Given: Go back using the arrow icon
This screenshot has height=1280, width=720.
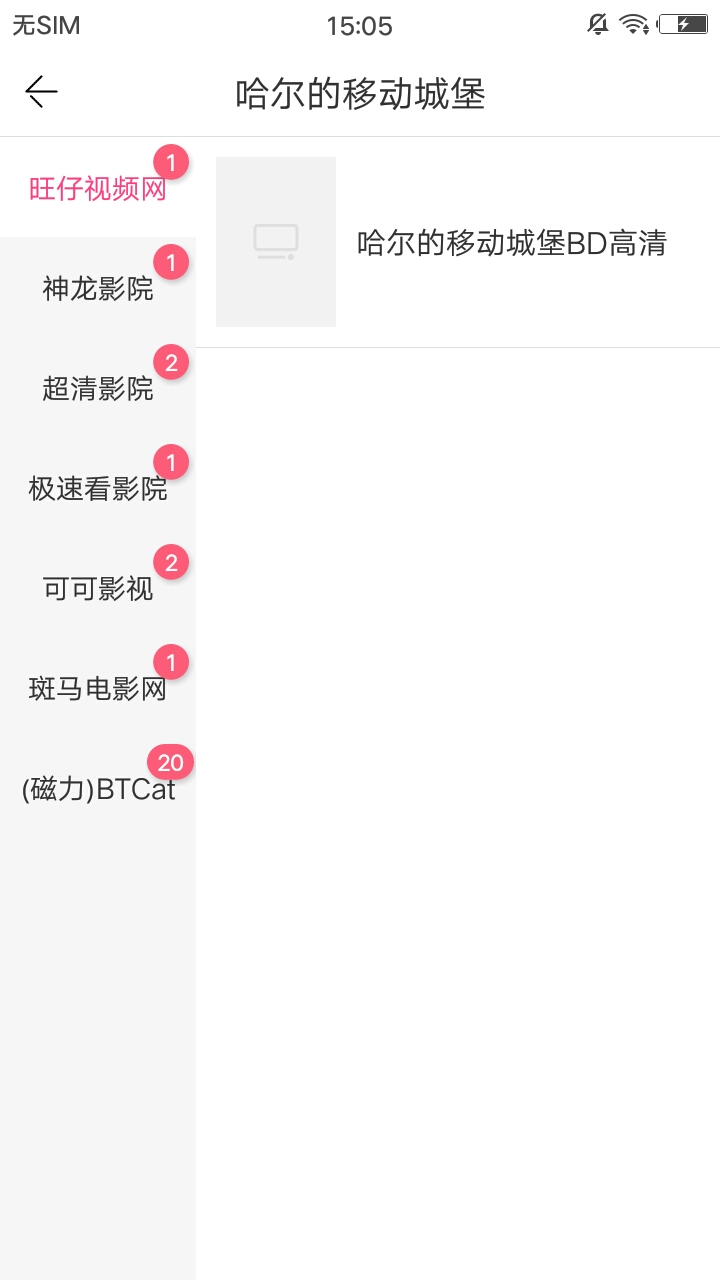Looking at the screenshot, I should (41, 92).
